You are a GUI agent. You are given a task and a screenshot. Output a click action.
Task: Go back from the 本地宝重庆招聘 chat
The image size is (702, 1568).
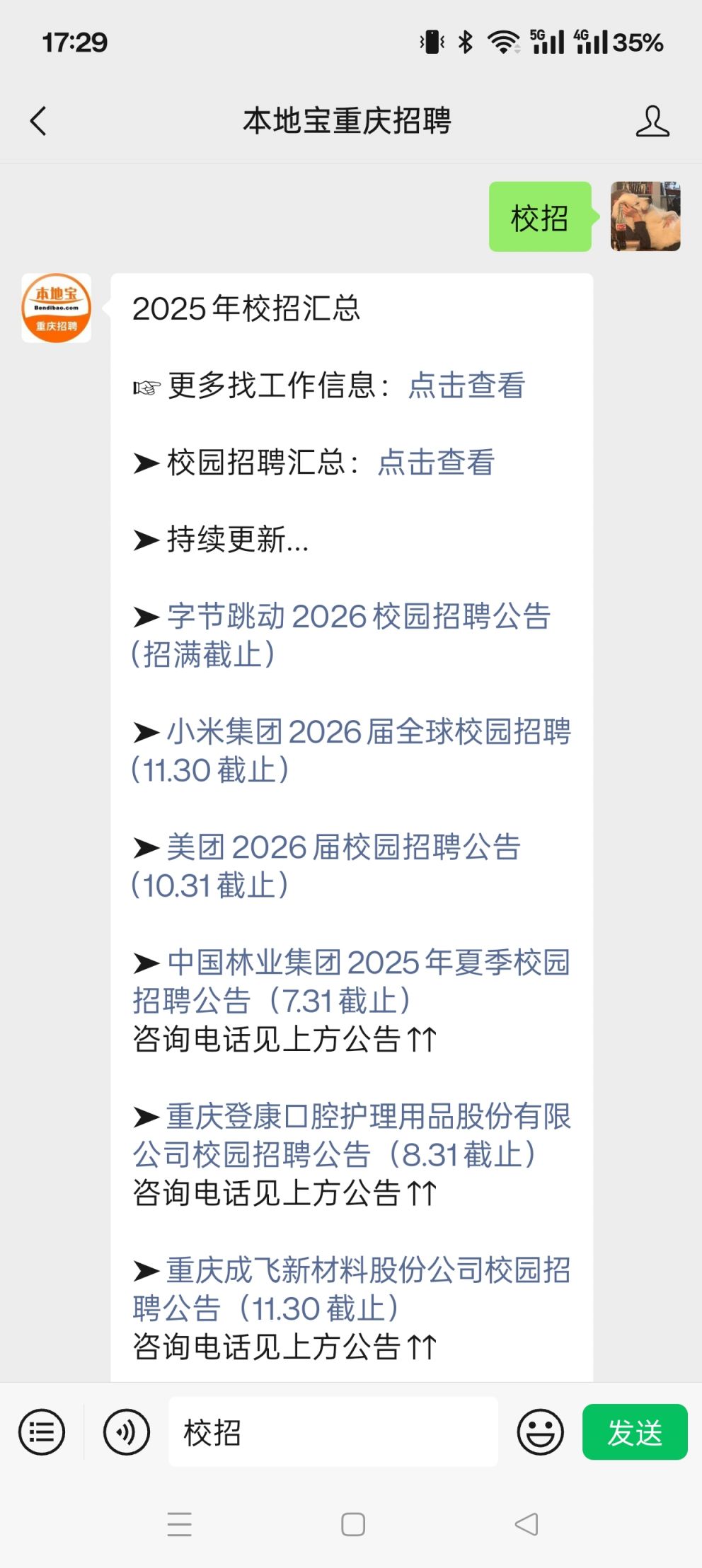(x=39, y=121)
